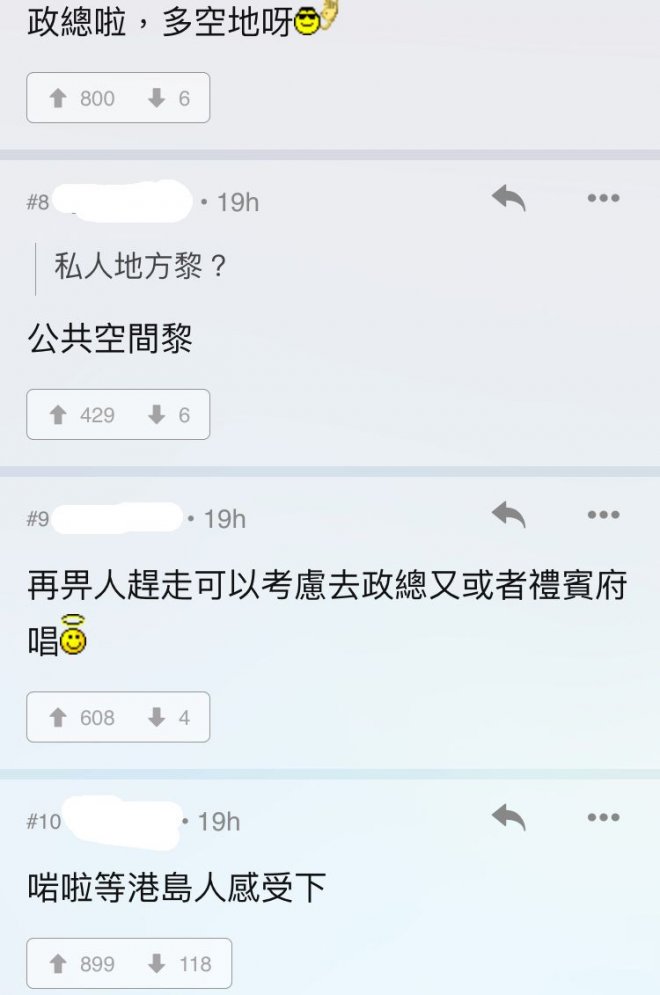Downvote comment #8 公共空間黎
This screenshot has width=660, height=995.
tap(167, 415)
